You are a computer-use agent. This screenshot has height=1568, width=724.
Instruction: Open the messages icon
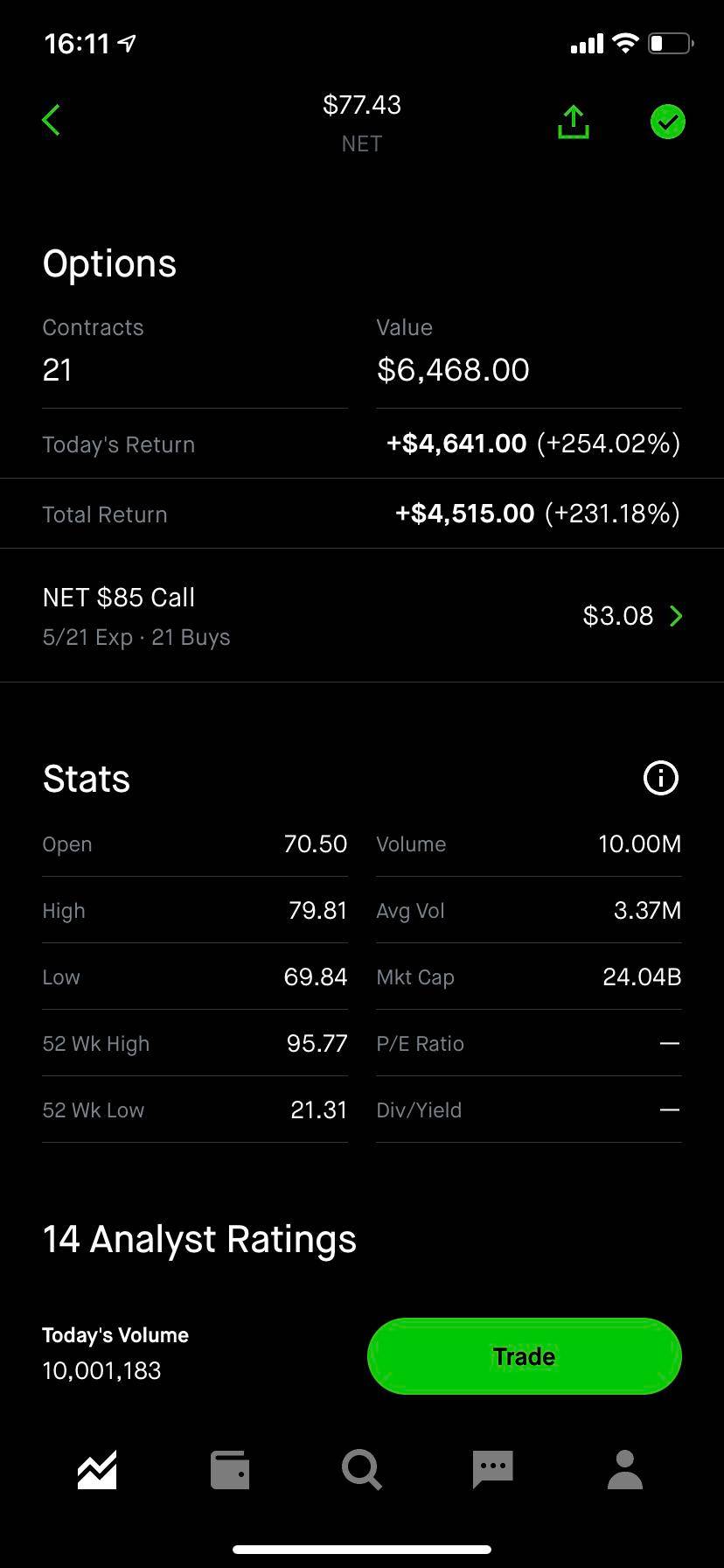(x=493, y=1469)
